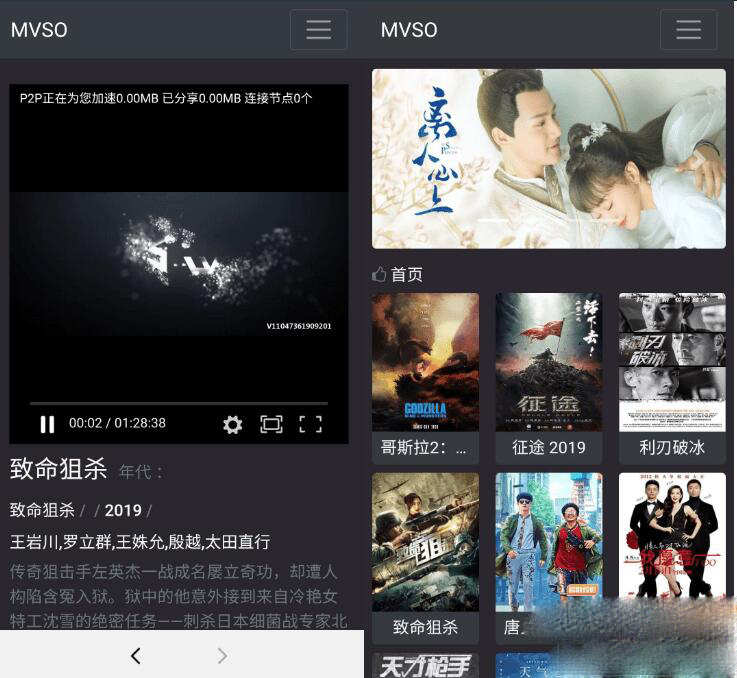Enter fullscreen video mode
This screenshot has height=678, width=737.
tap(311, 424)
